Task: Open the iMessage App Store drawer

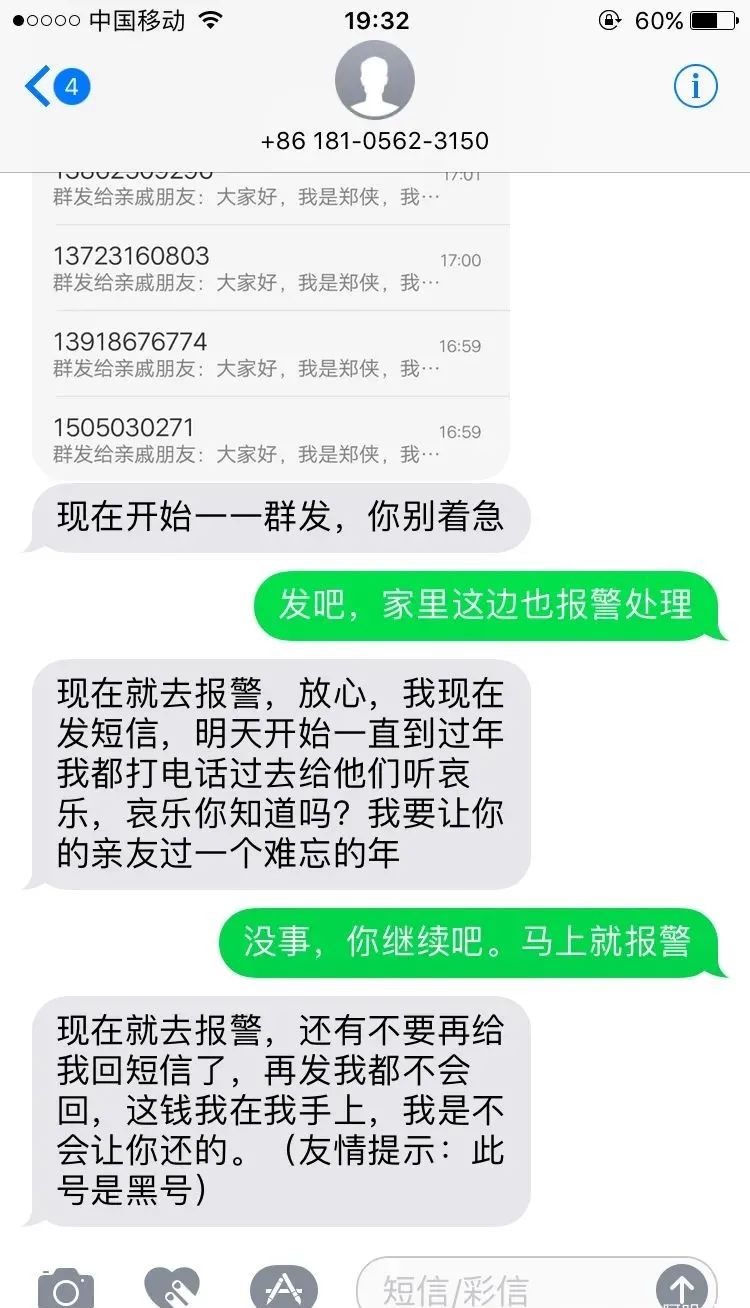Action: 284,1288
